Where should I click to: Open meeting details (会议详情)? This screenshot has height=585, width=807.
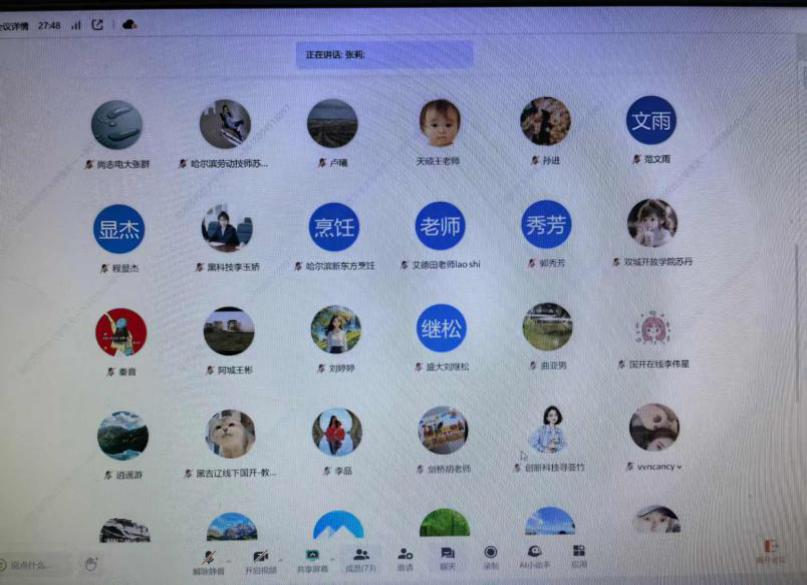[x=14, y=24]
